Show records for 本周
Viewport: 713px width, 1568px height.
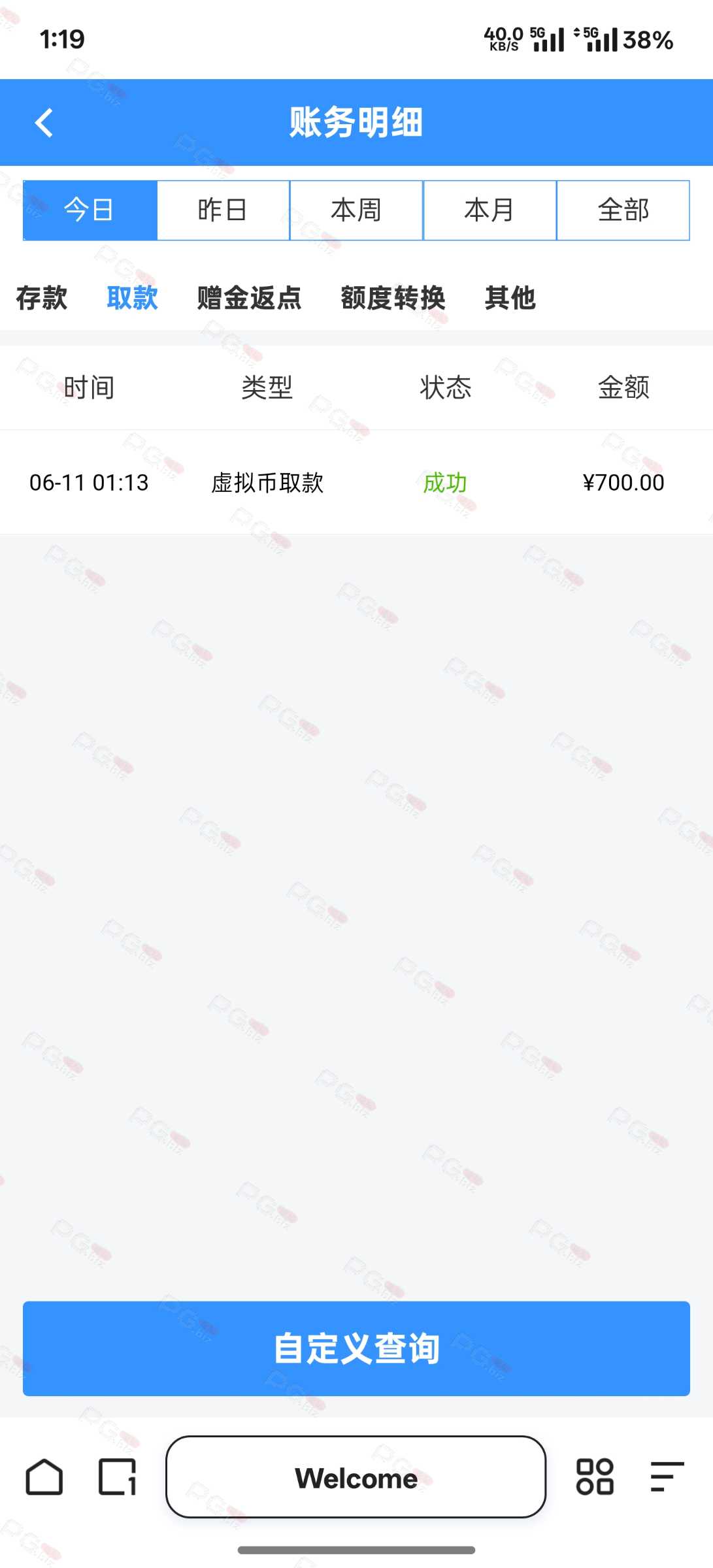click(x=356, y=210)
